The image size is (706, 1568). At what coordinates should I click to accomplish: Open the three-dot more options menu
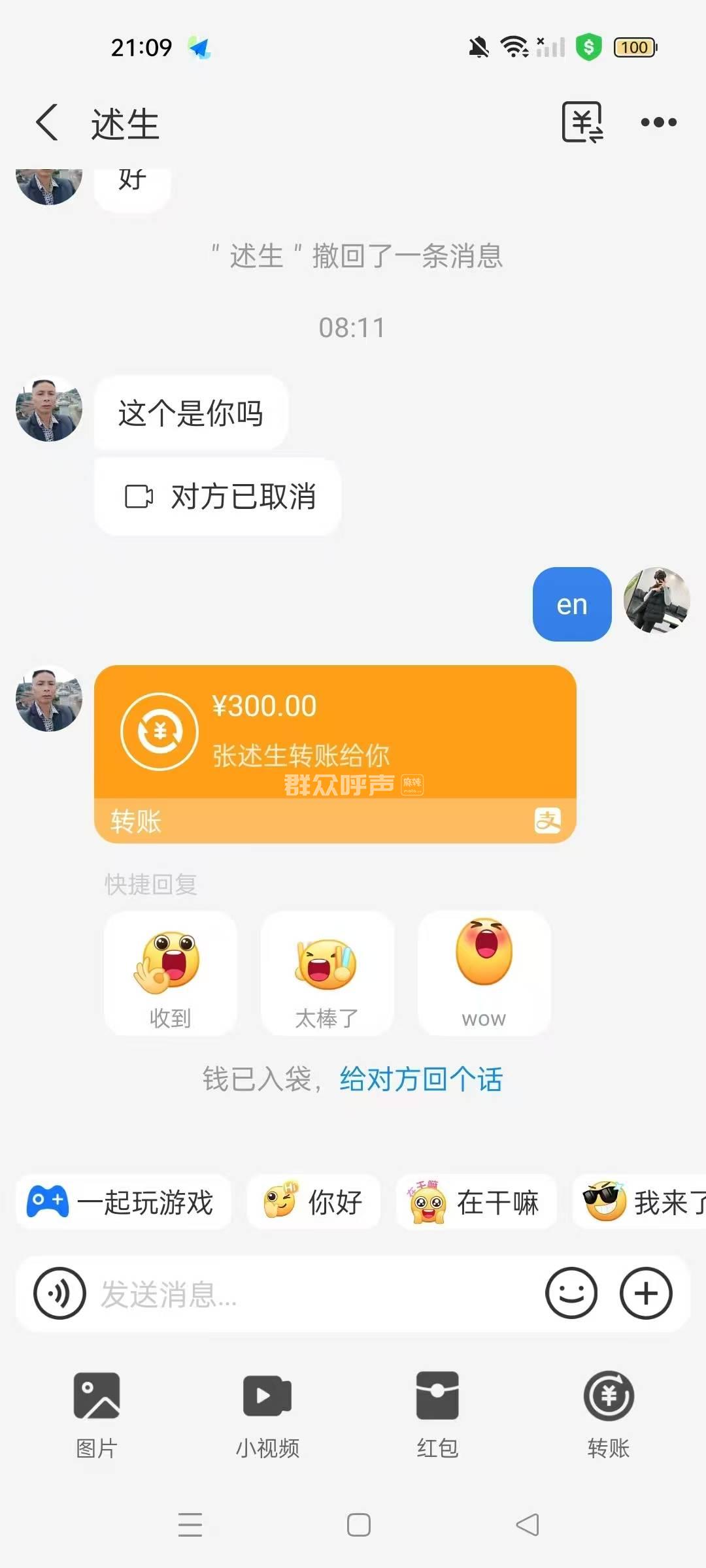pyautogui.click(x=658, y=122)
